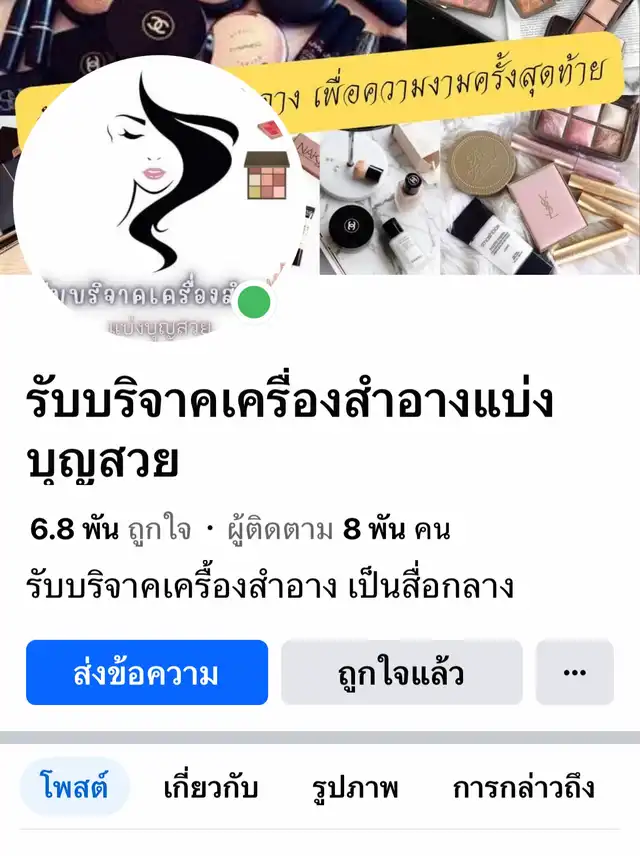Viewport: 640px width, 856px height.
Task: View the page's circular profile picture
Action: click(x=158, y=199)
